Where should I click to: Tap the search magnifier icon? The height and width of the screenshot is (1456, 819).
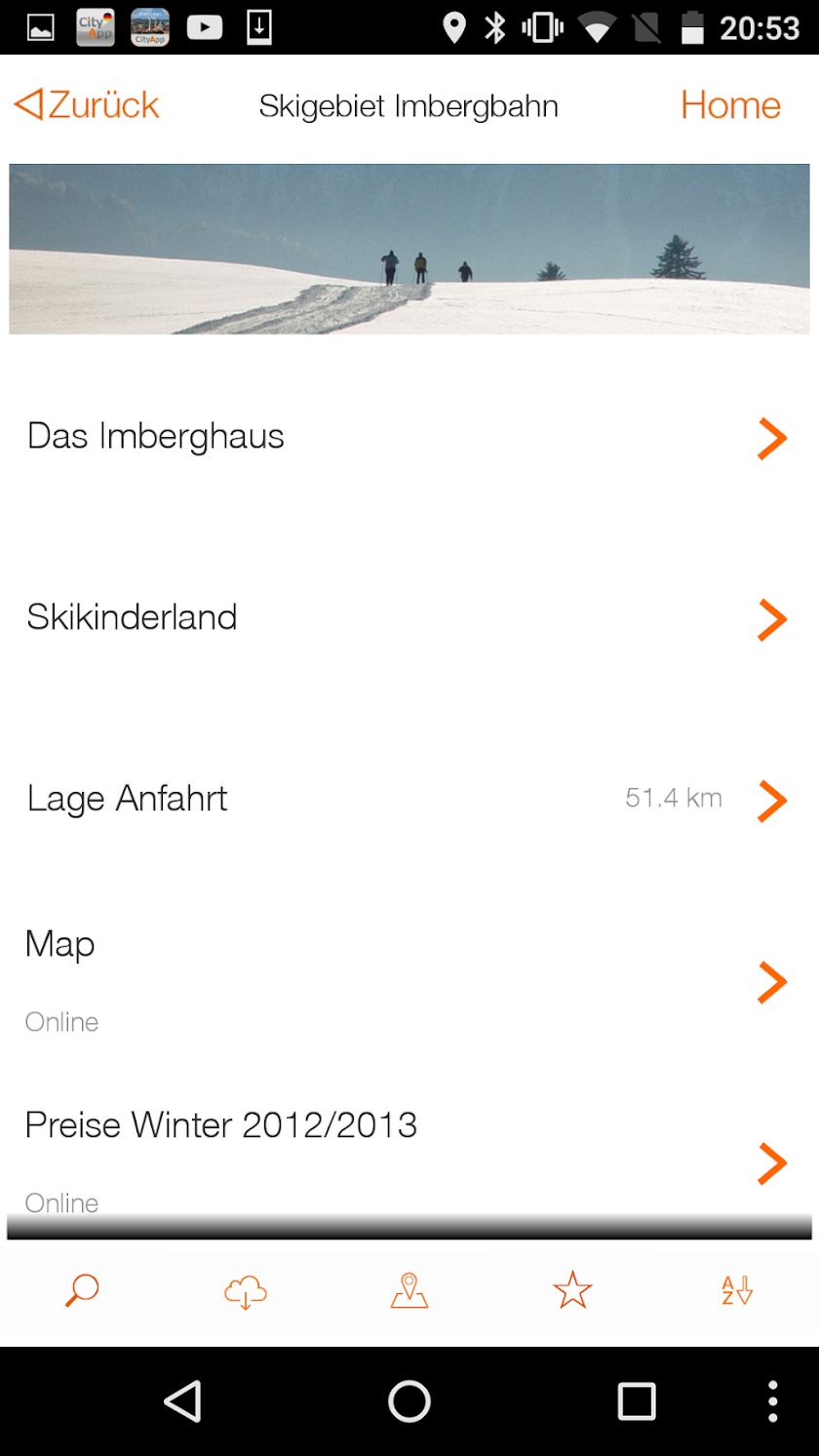point(82,1290)
